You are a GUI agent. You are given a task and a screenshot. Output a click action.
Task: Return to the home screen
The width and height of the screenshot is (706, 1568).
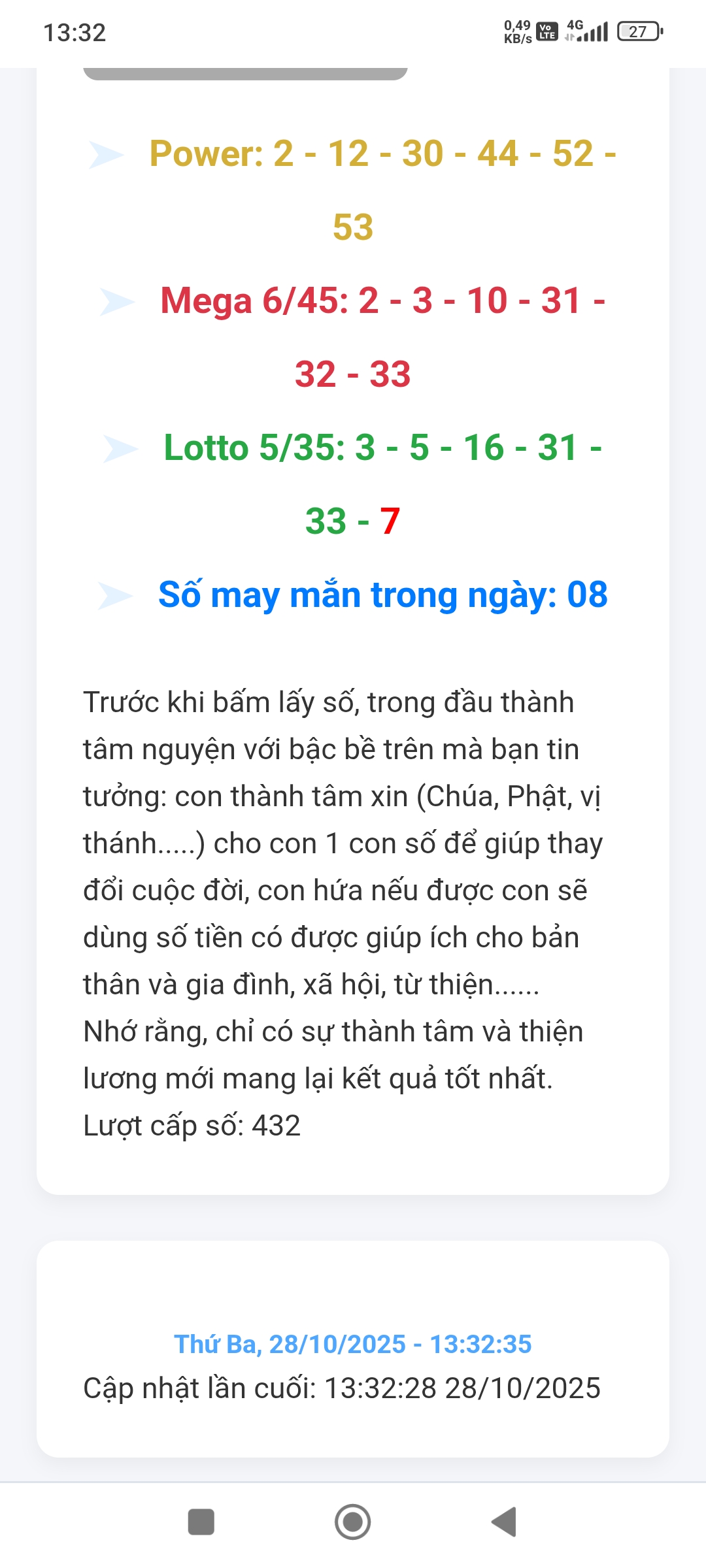tap(353, 1522)
